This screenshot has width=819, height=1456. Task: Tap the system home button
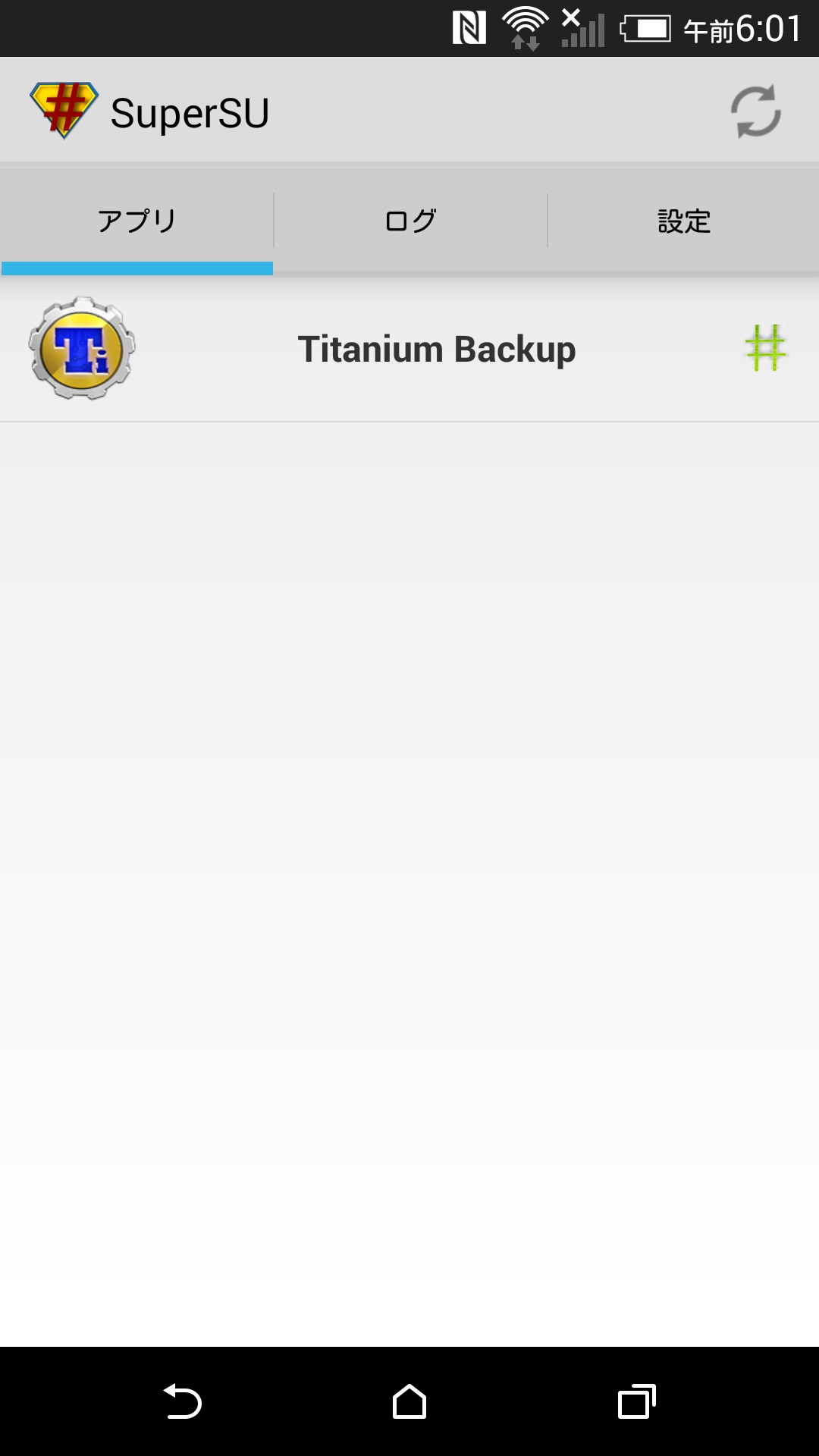pyautogui.click(x=409, y=1401)
